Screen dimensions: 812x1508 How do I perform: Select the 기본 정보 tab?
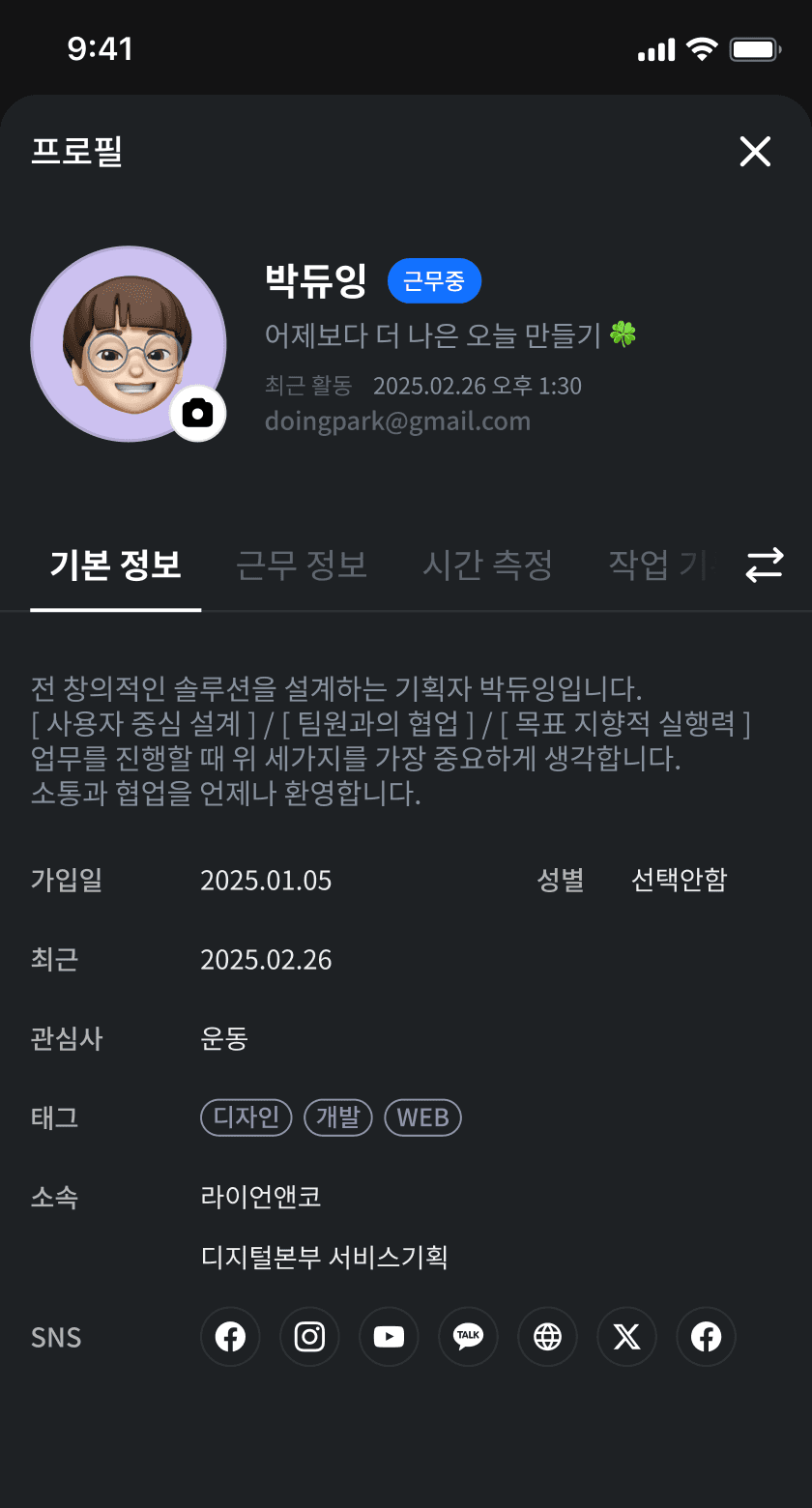coord(116,564)
